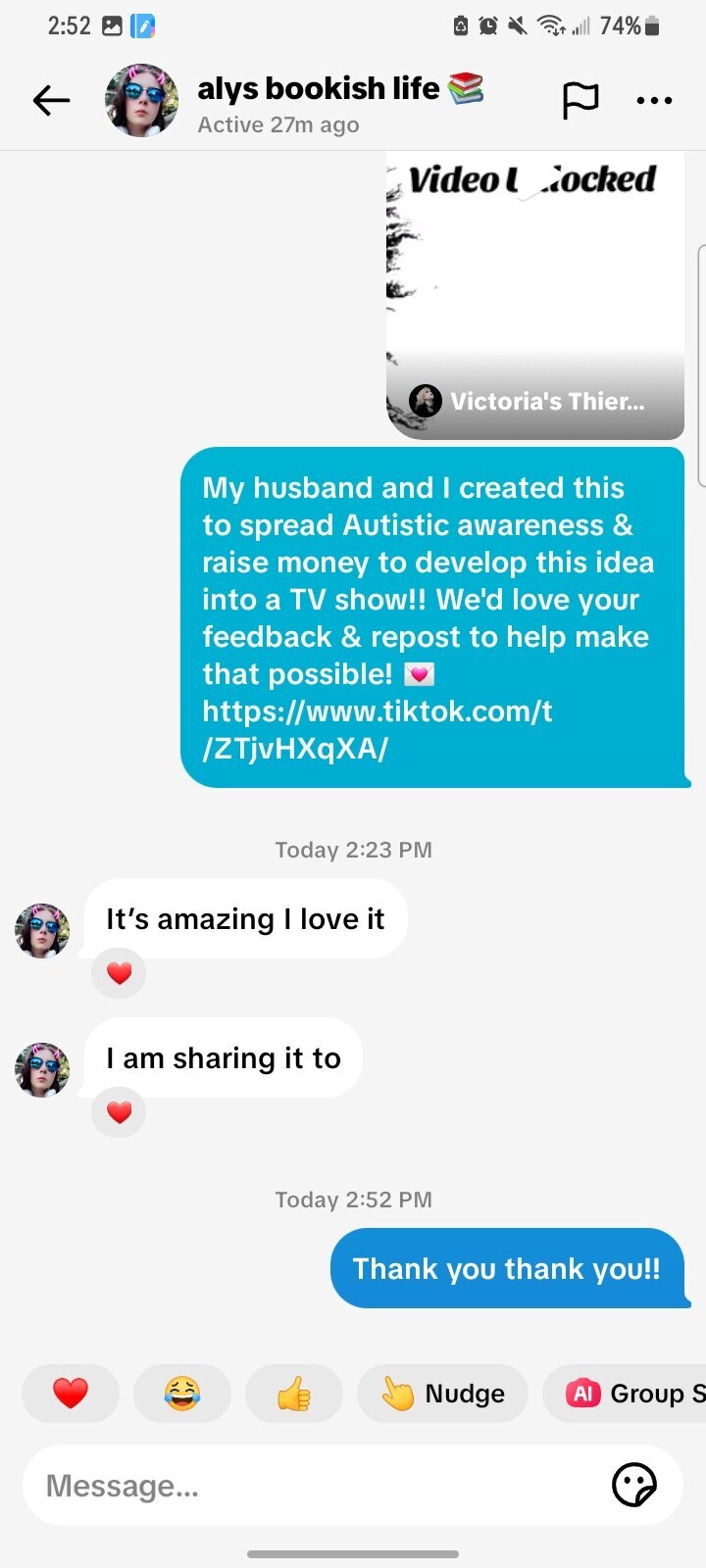706x1568 pixels.
Task: Send the thumbs-up quick reaction
Action: [x=294, y=1393]
